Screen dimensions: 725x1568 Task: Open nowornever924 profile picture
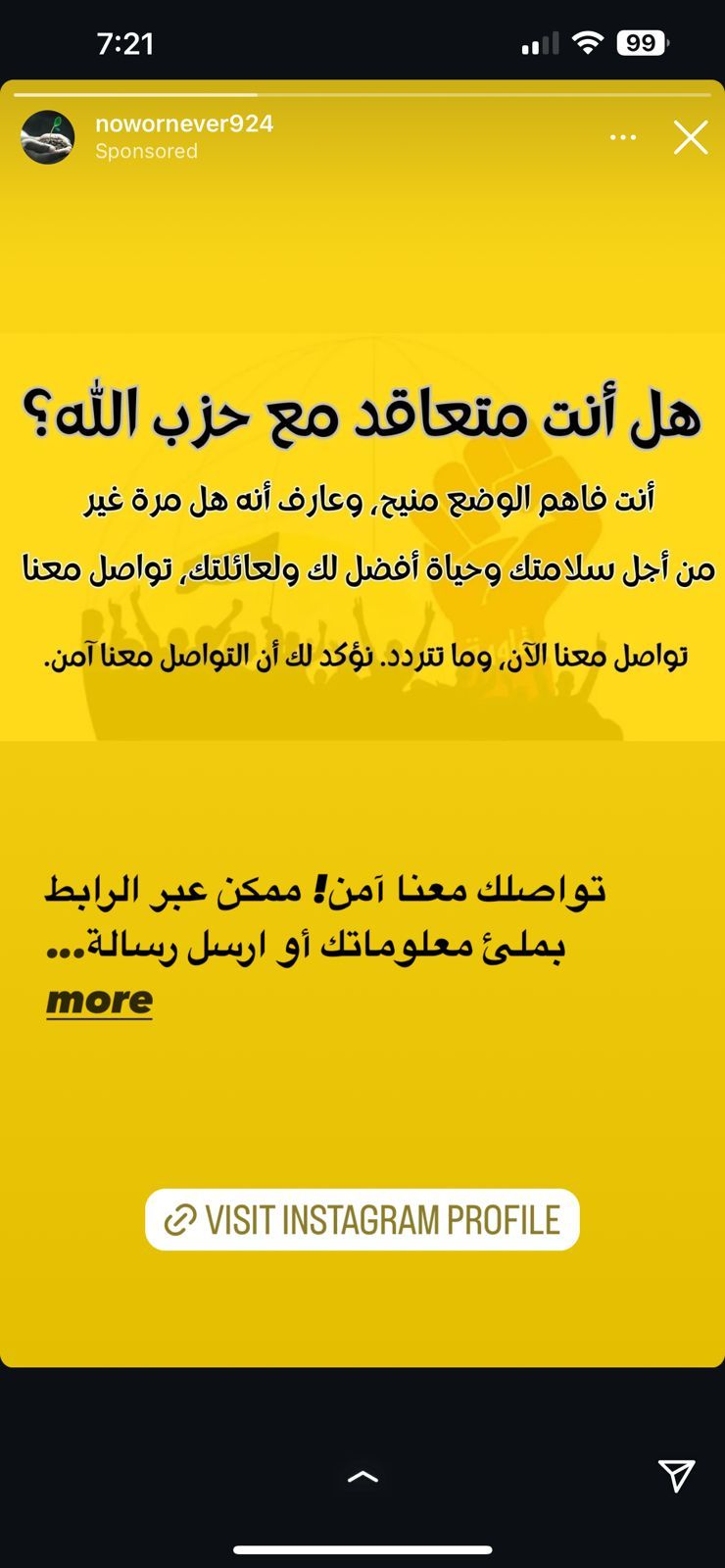(x=48, y=137)
